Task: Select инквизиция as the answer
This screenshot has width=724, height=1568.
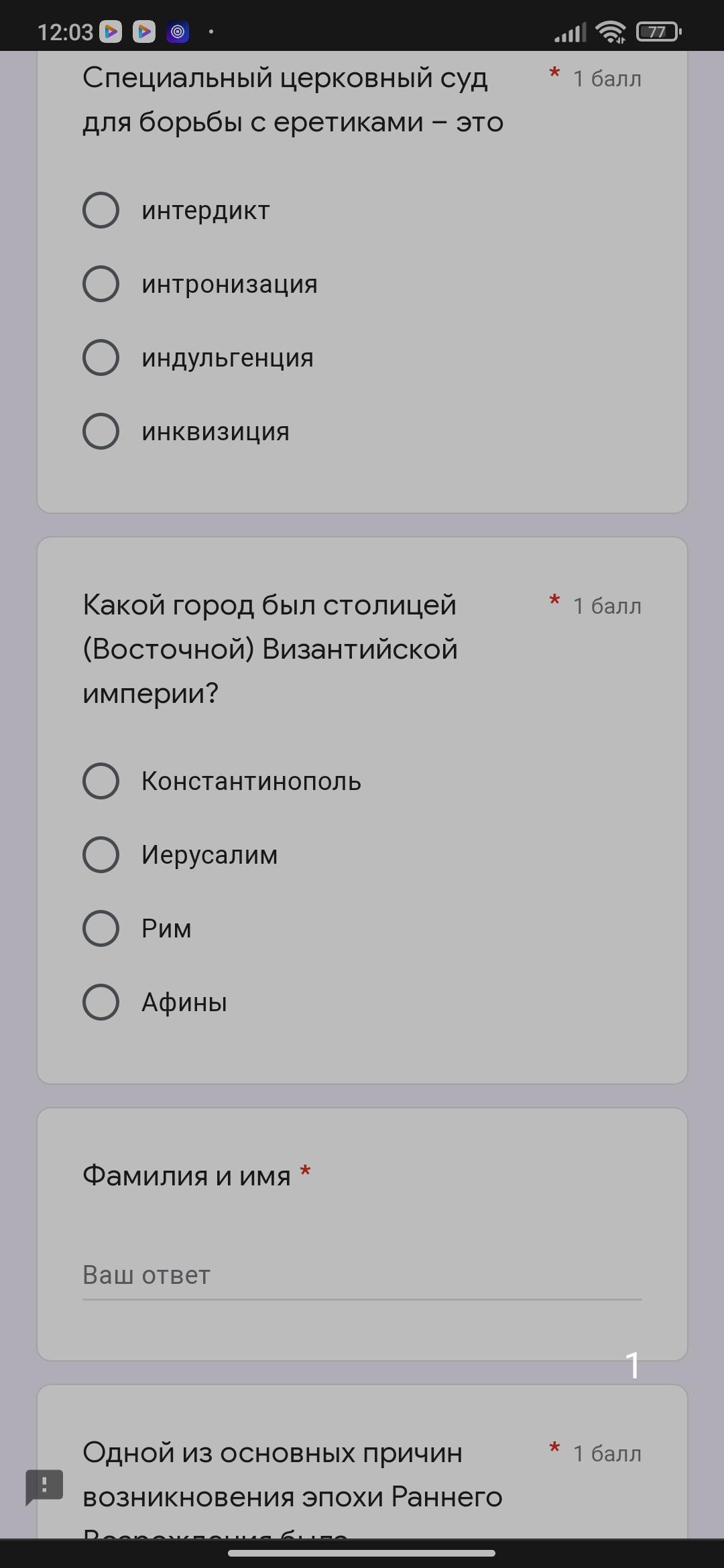Action: tap(101, 432)
